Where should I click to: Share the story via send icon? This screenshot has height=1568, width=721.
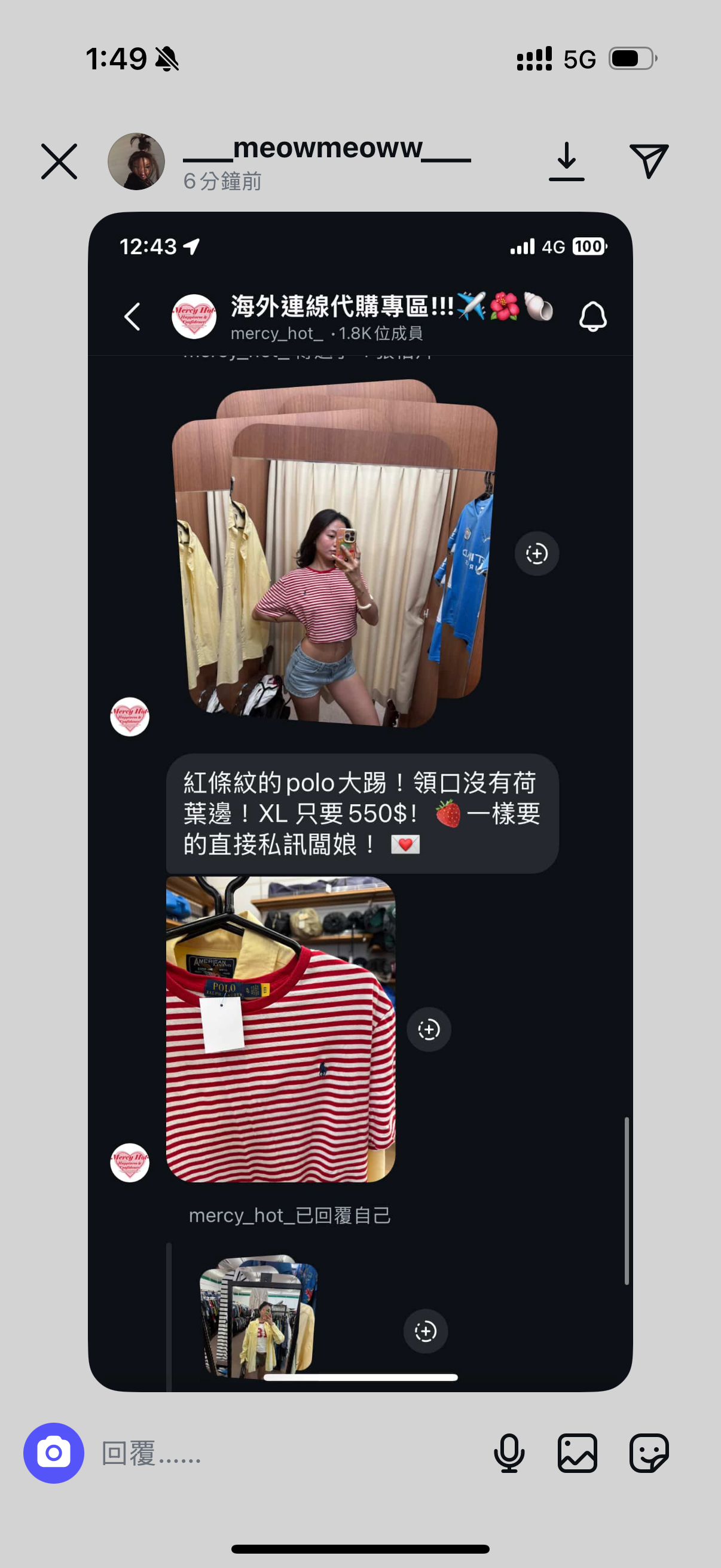tap(649, 162)
